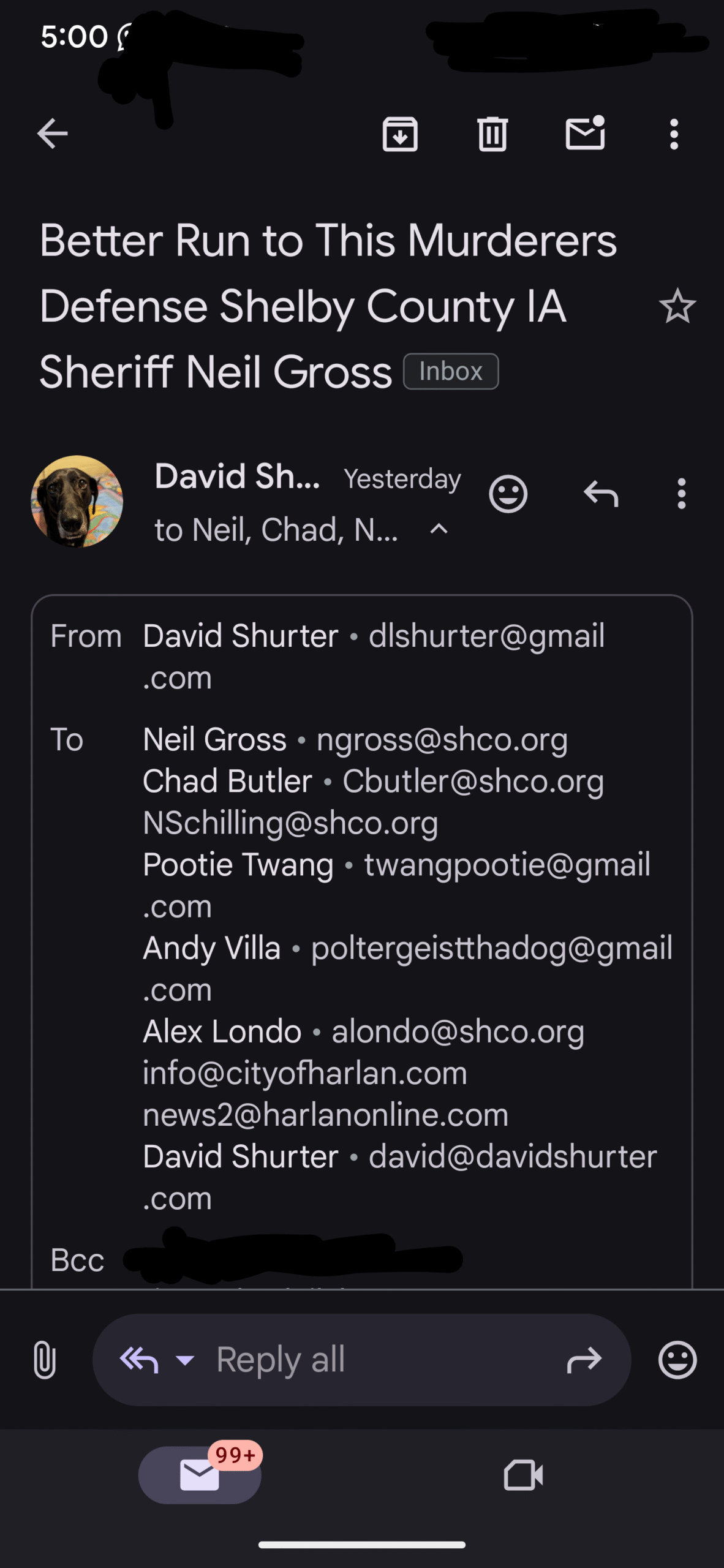Forward this email using the forward arrow

click(584, 1360)
